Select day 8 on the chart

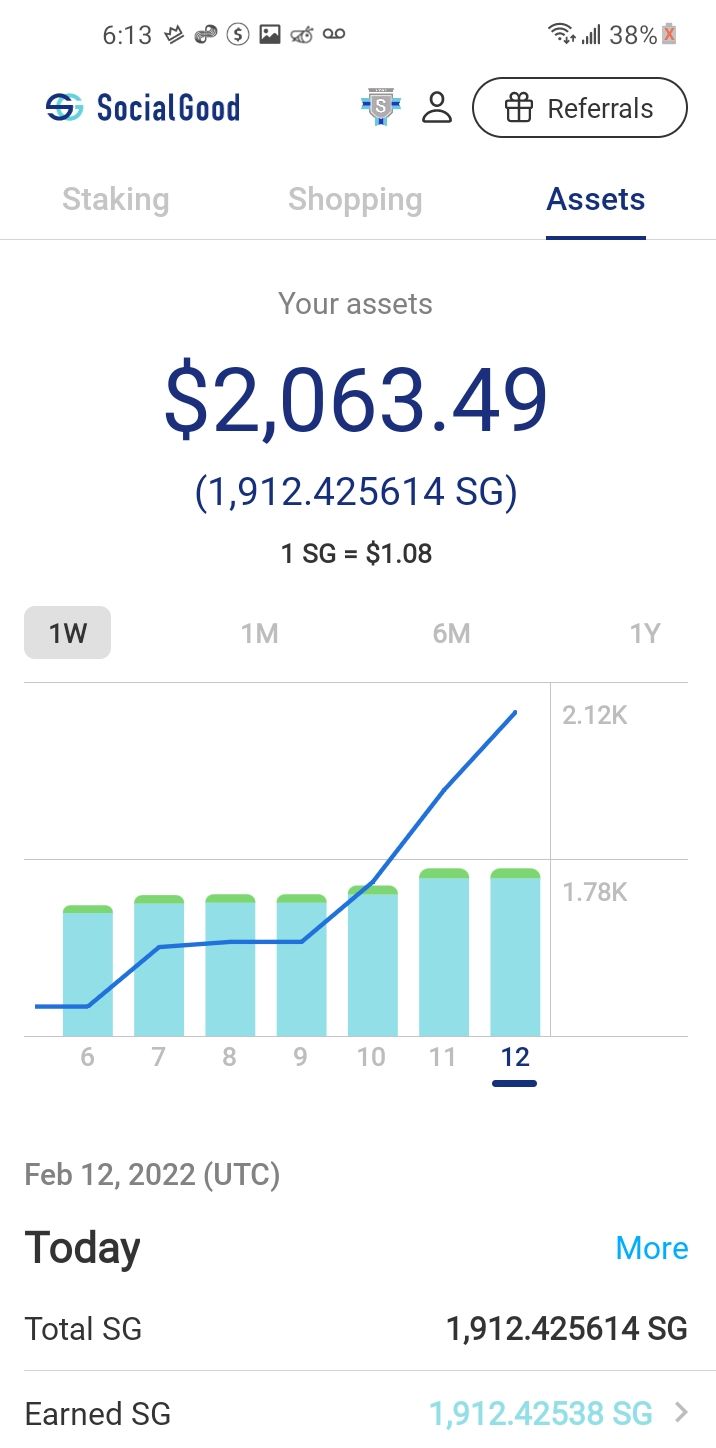click(x=230, y=1057)
